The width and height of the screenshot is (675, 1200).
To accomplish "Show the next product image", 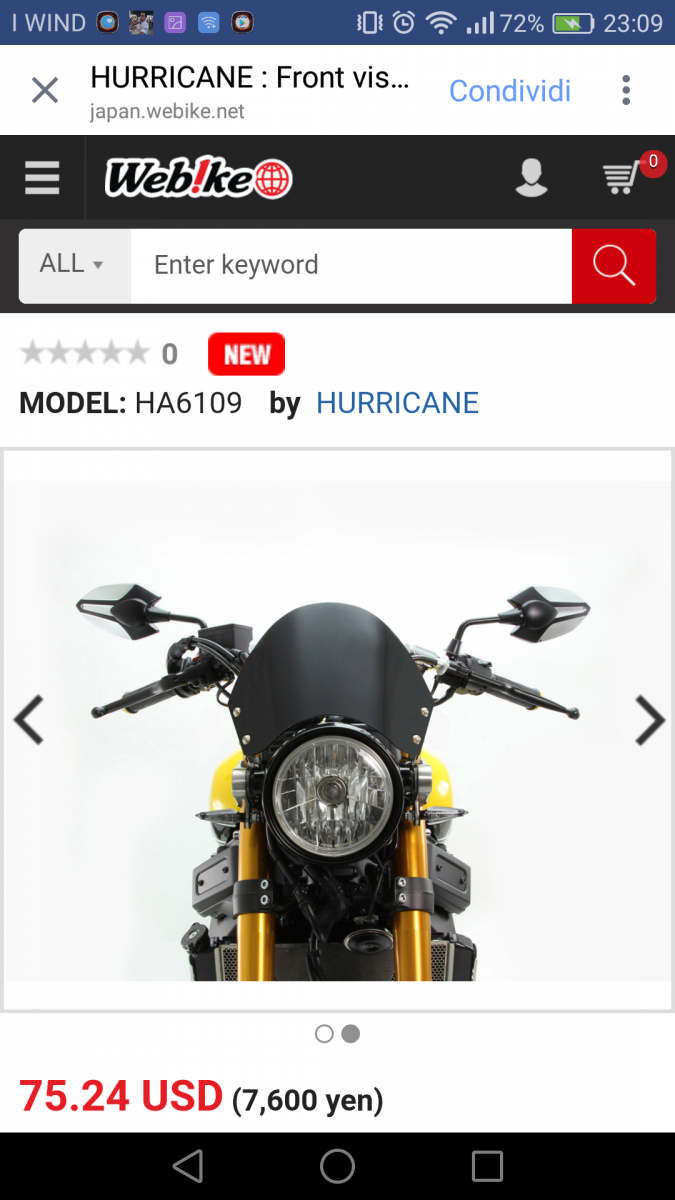I will (650, 719).
